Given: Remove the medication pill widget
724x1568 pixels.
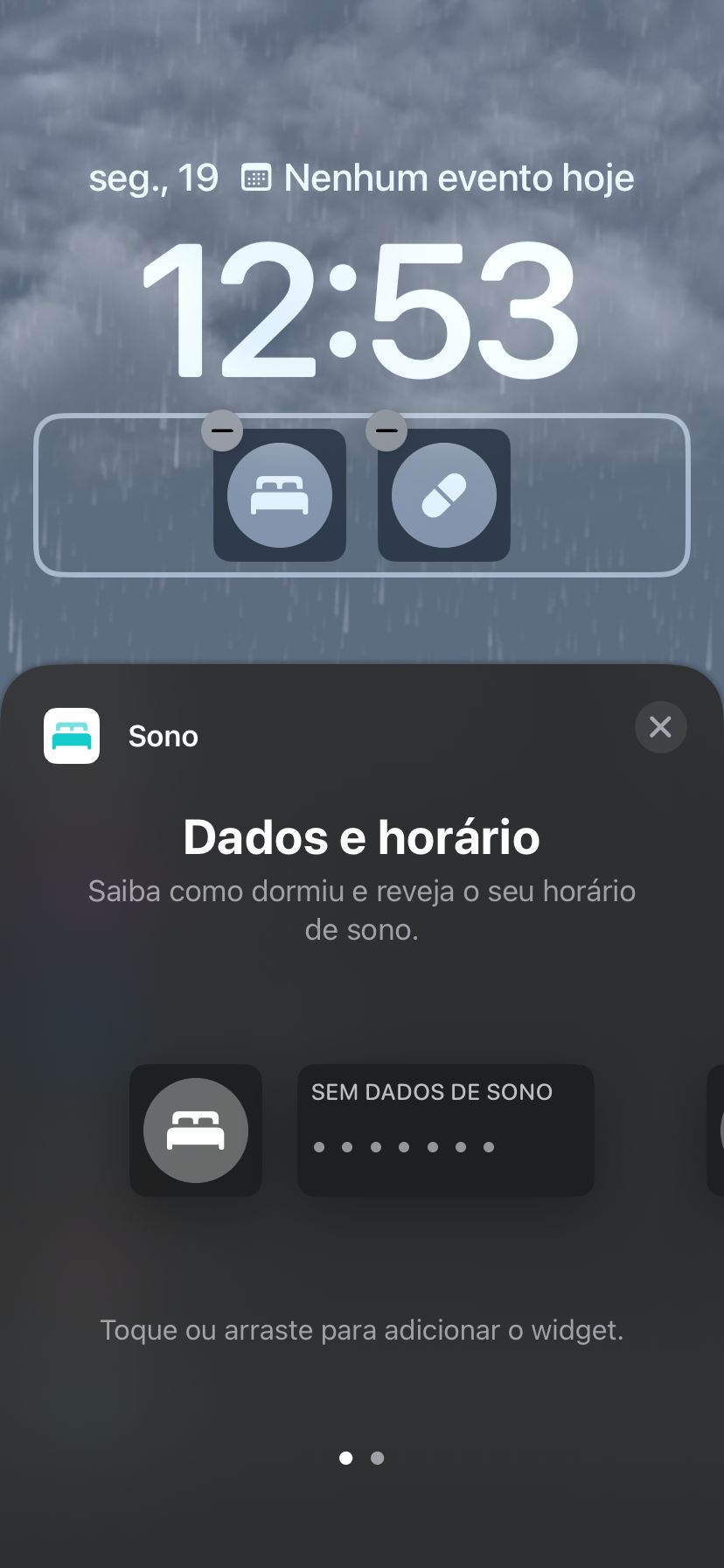Looking at the screenshot, I should pos(386,430).
